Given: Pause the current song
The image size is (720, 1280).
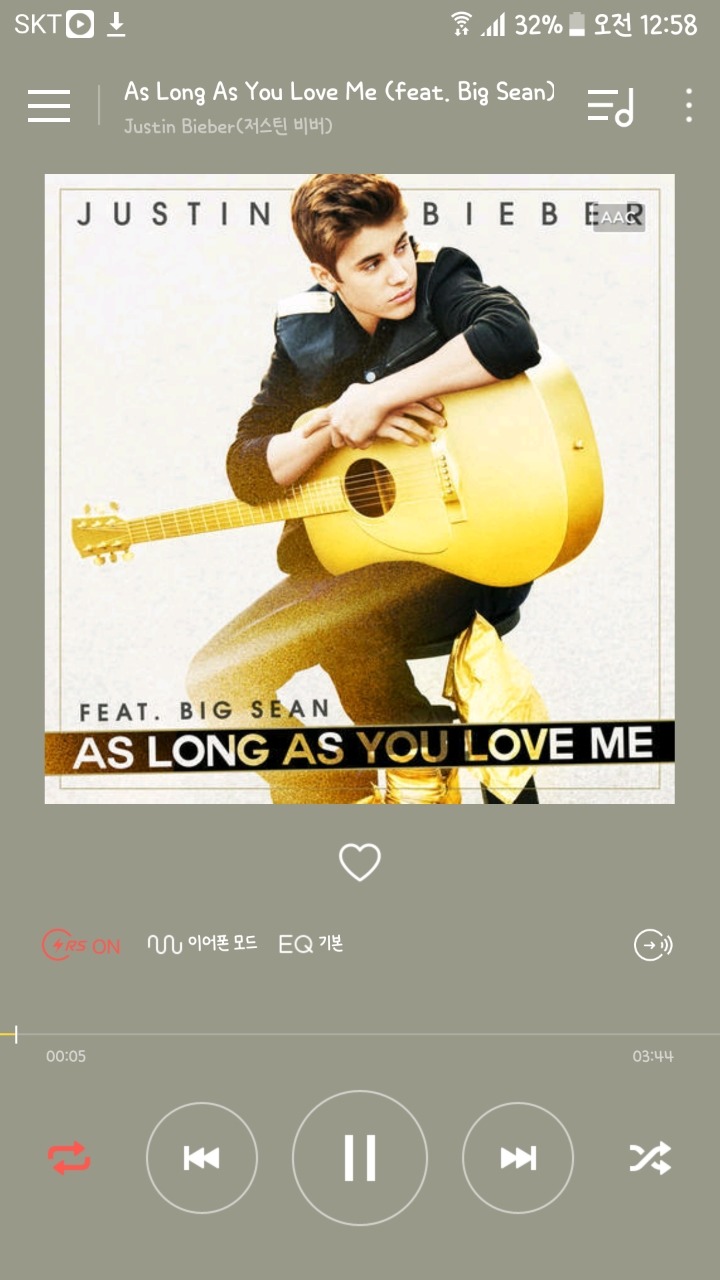Looking at the screenshot, I should 360,1158.
